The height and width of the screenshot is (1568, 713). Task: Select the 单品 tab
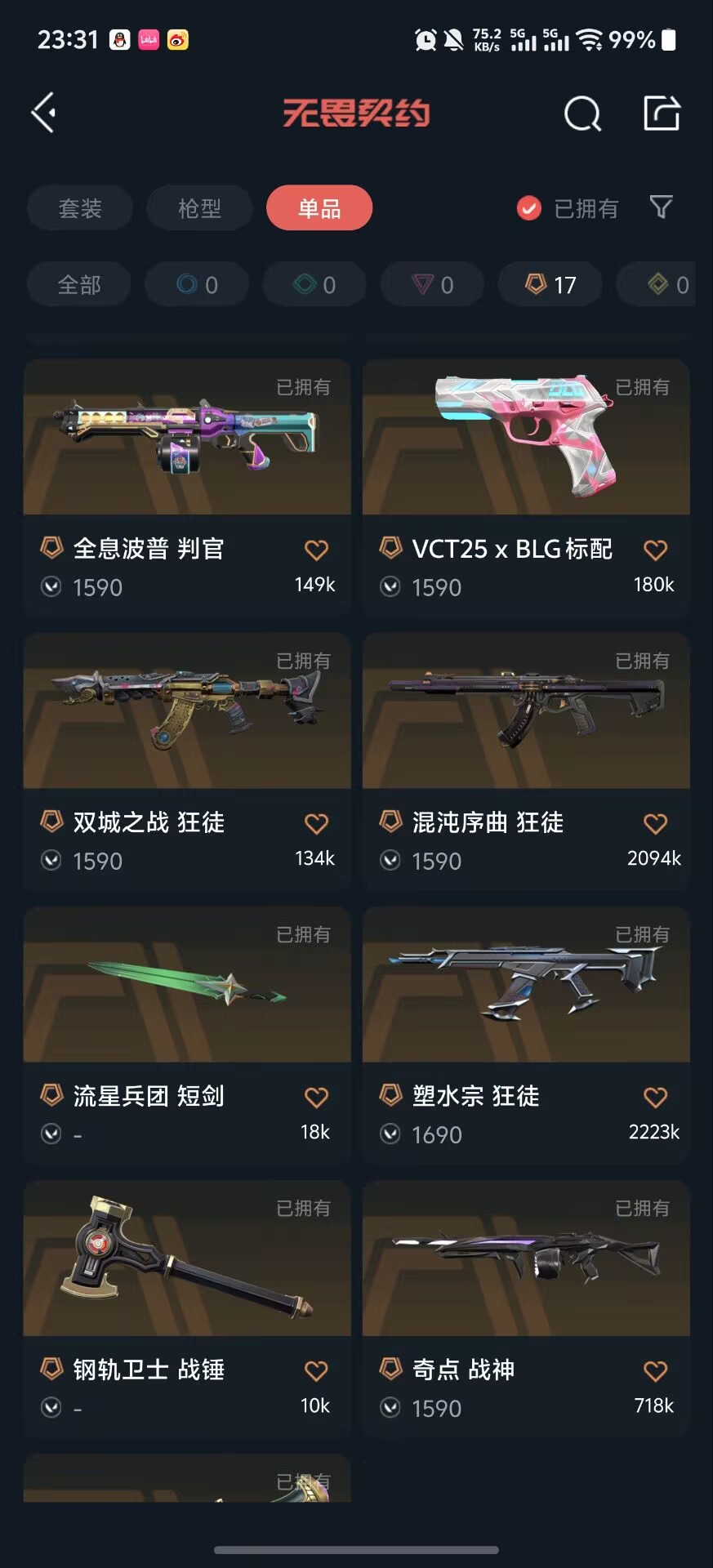[x=319, y=208]
